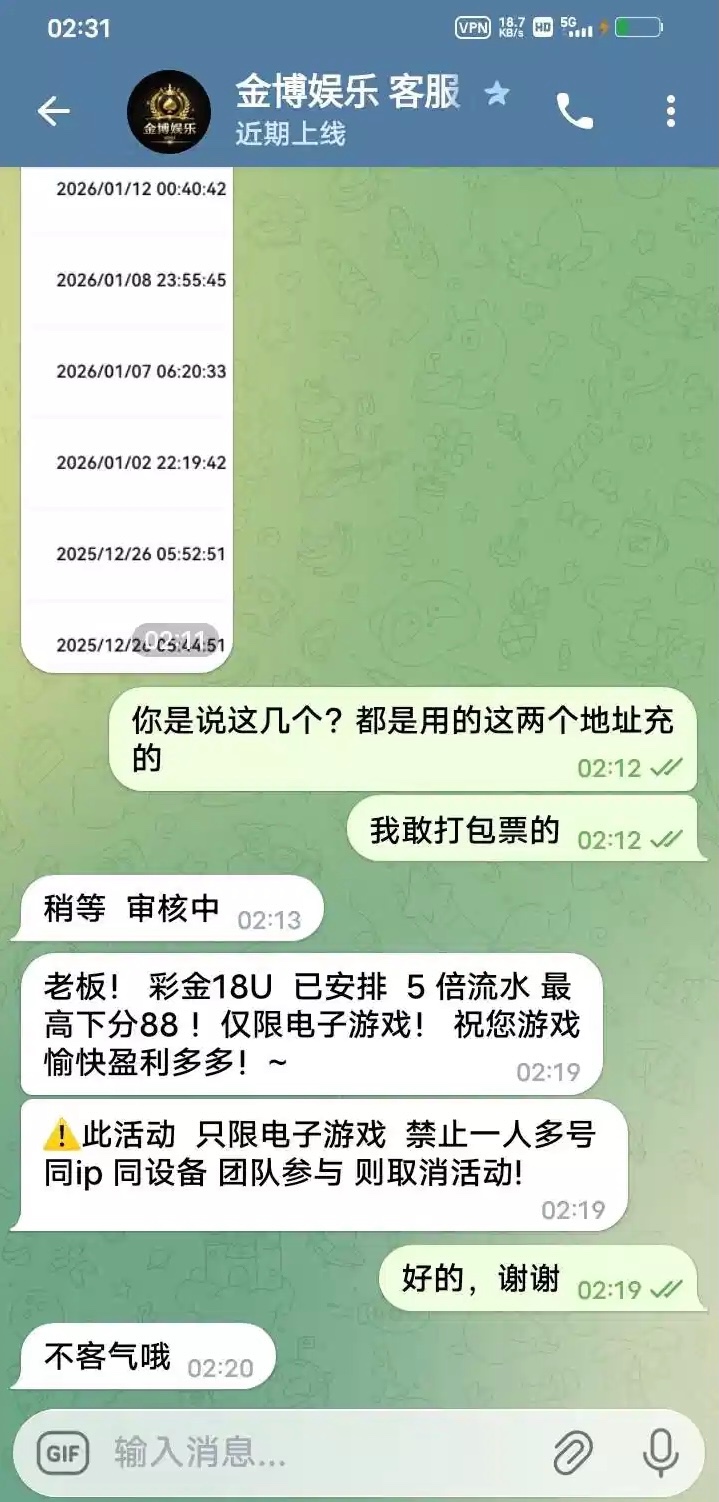This screenshot has width=719, height=1502.
Task: Tap the microphone to record voice
Action: [x=660, y=1452]
